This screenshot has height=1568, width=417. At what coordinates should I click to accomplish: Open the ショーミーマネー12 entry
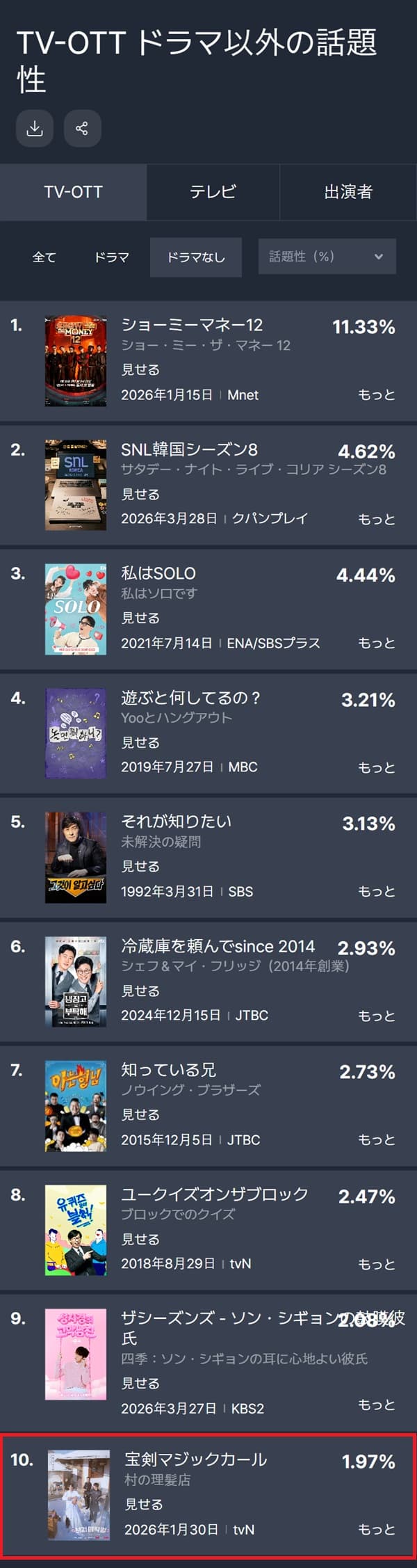[192, 325]
